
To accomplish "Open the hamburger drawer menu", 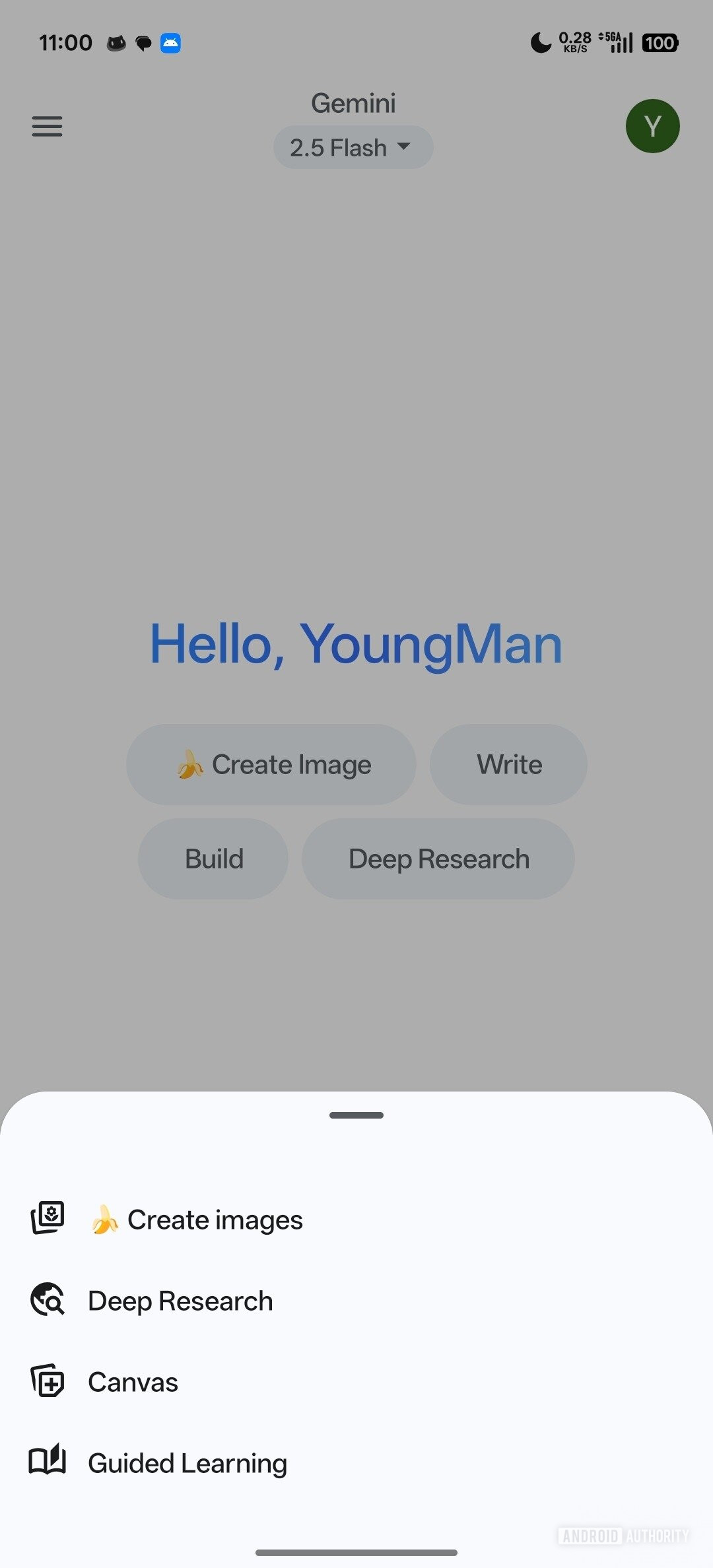I will pos(48,126).
